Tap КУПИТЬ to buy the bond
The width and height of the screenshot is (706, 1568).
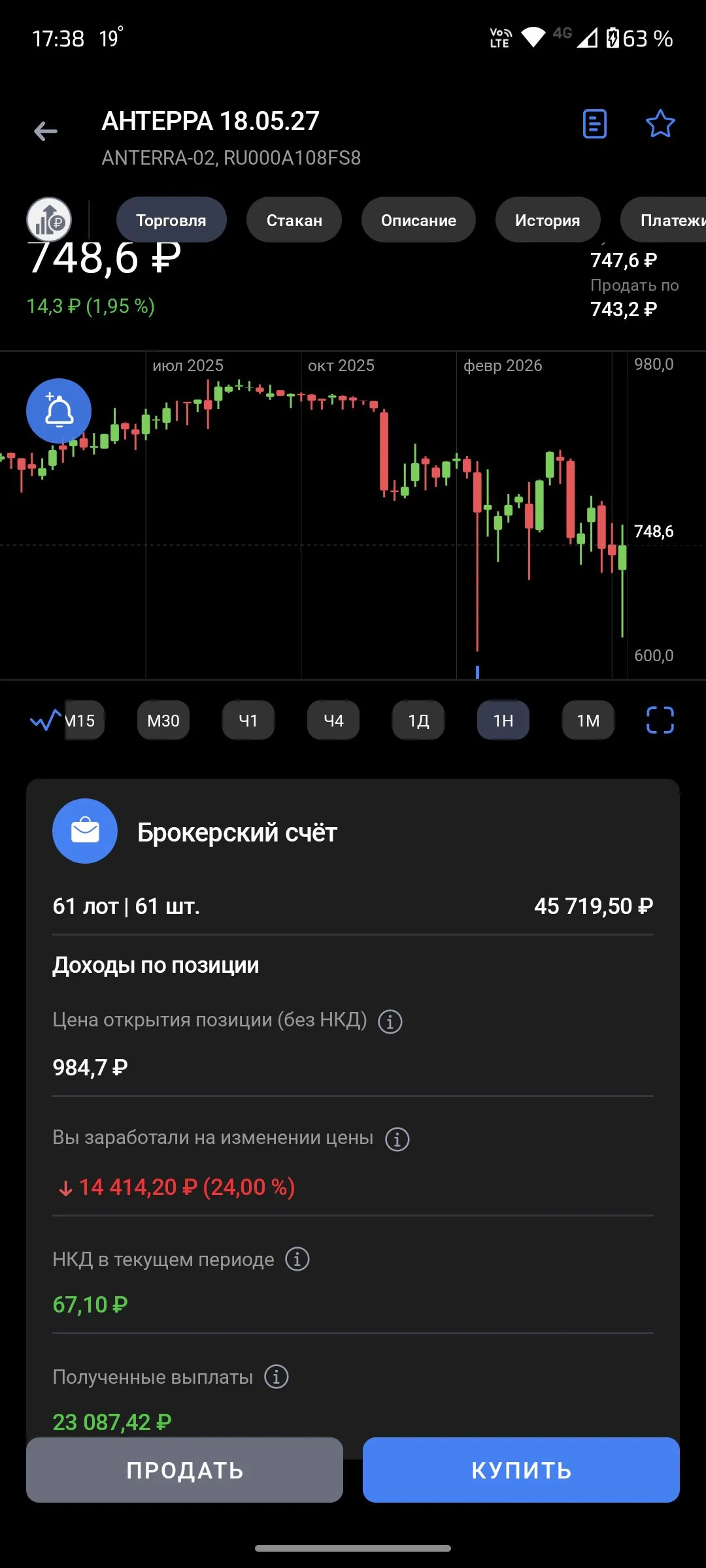521,1470
